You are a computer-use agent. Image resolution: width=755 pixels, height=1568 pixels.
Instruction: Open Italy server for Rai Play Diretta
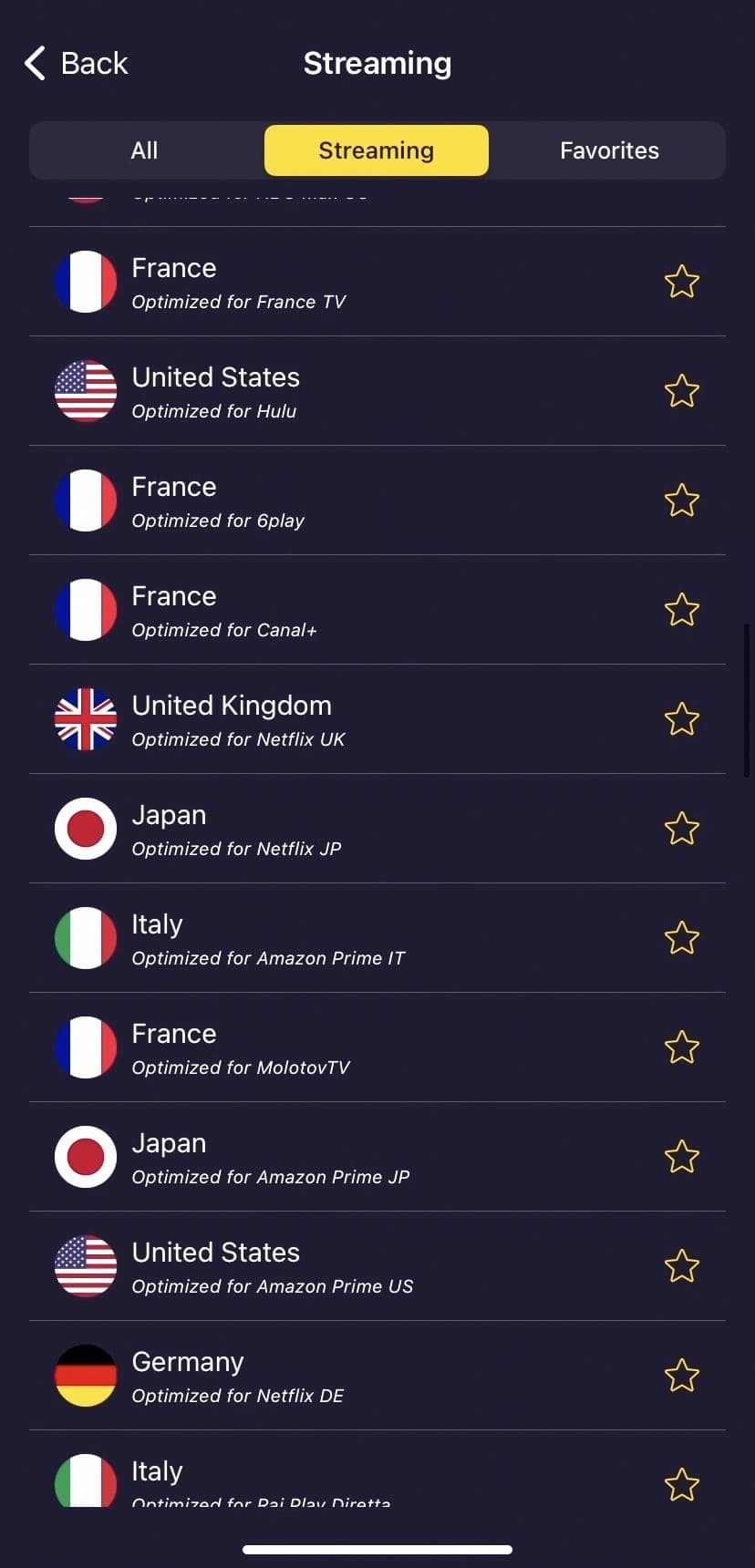377,1469
